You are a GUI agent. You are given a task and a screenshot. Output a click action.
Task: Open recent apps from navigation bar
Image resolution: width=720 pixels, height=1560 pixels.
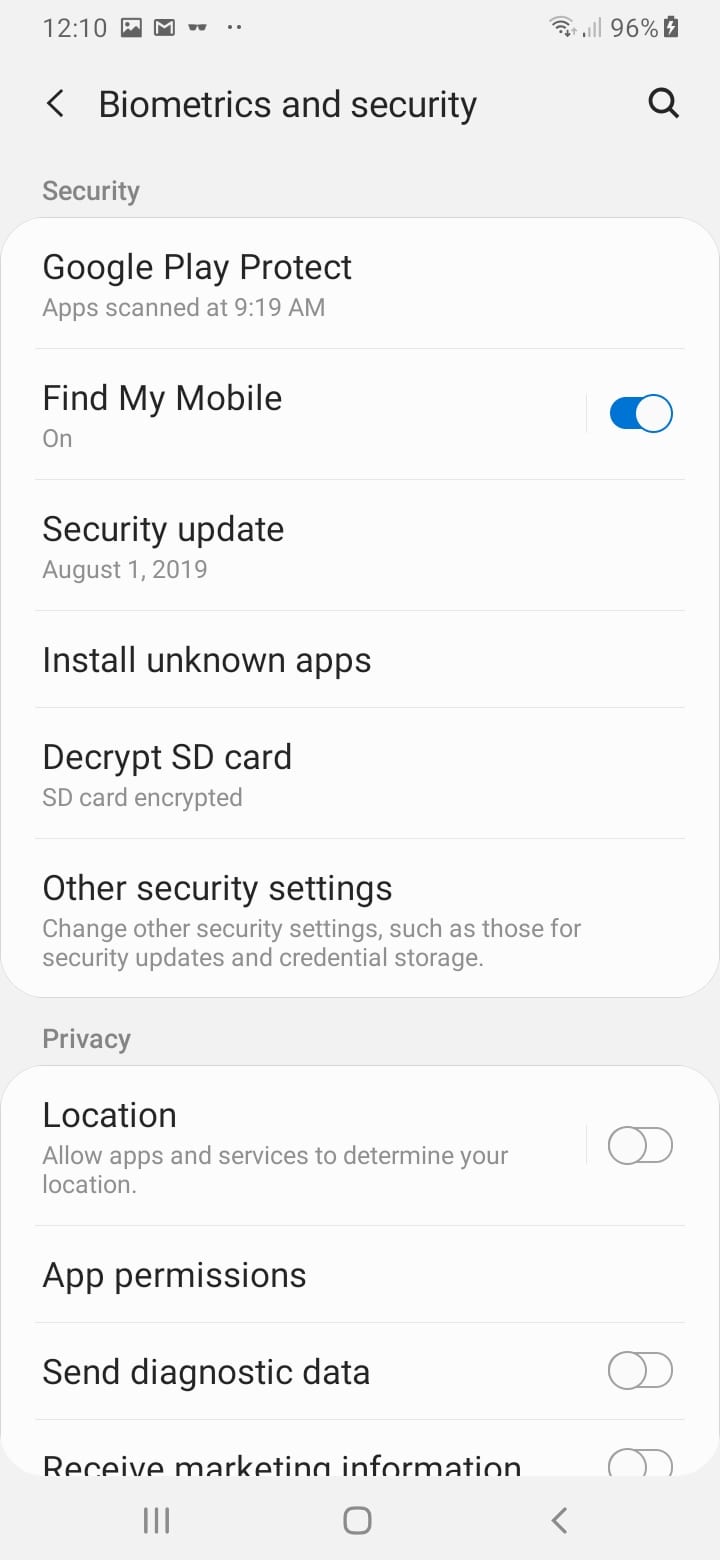point(156,1520)
